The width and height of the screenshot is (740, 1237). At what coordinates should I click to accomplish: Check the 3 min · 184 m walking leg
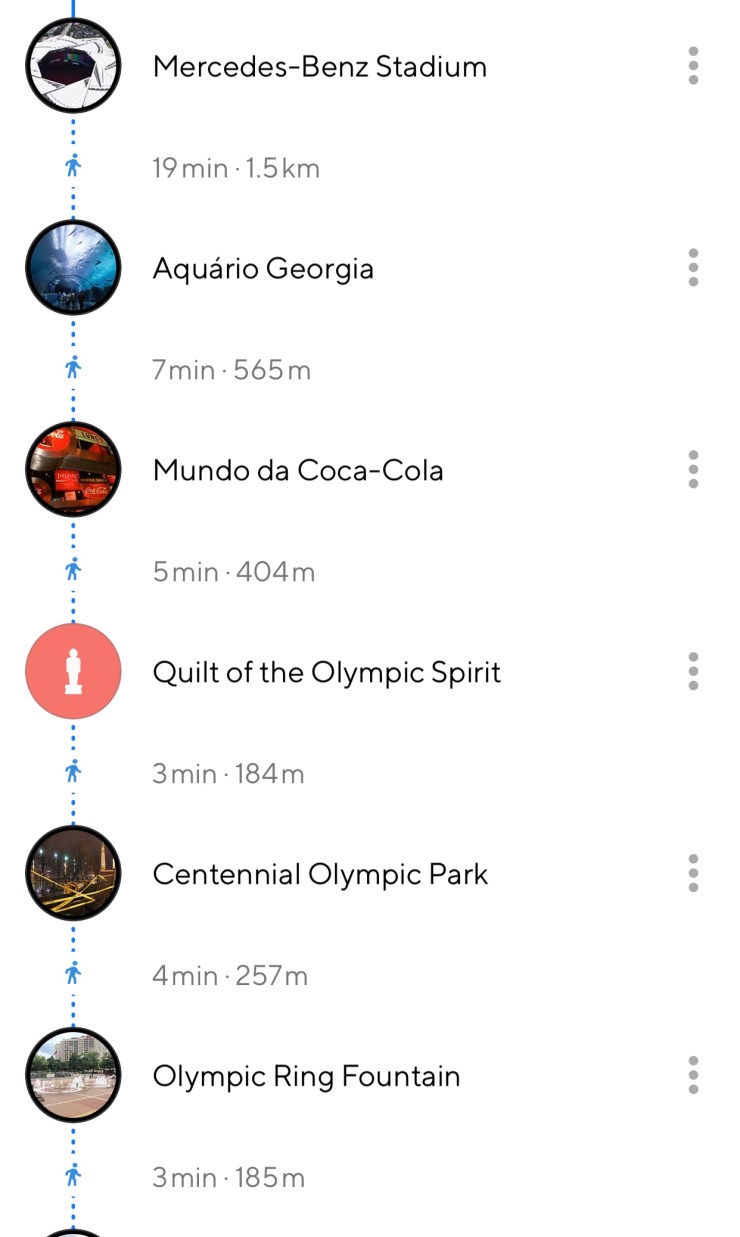point(228,774)
